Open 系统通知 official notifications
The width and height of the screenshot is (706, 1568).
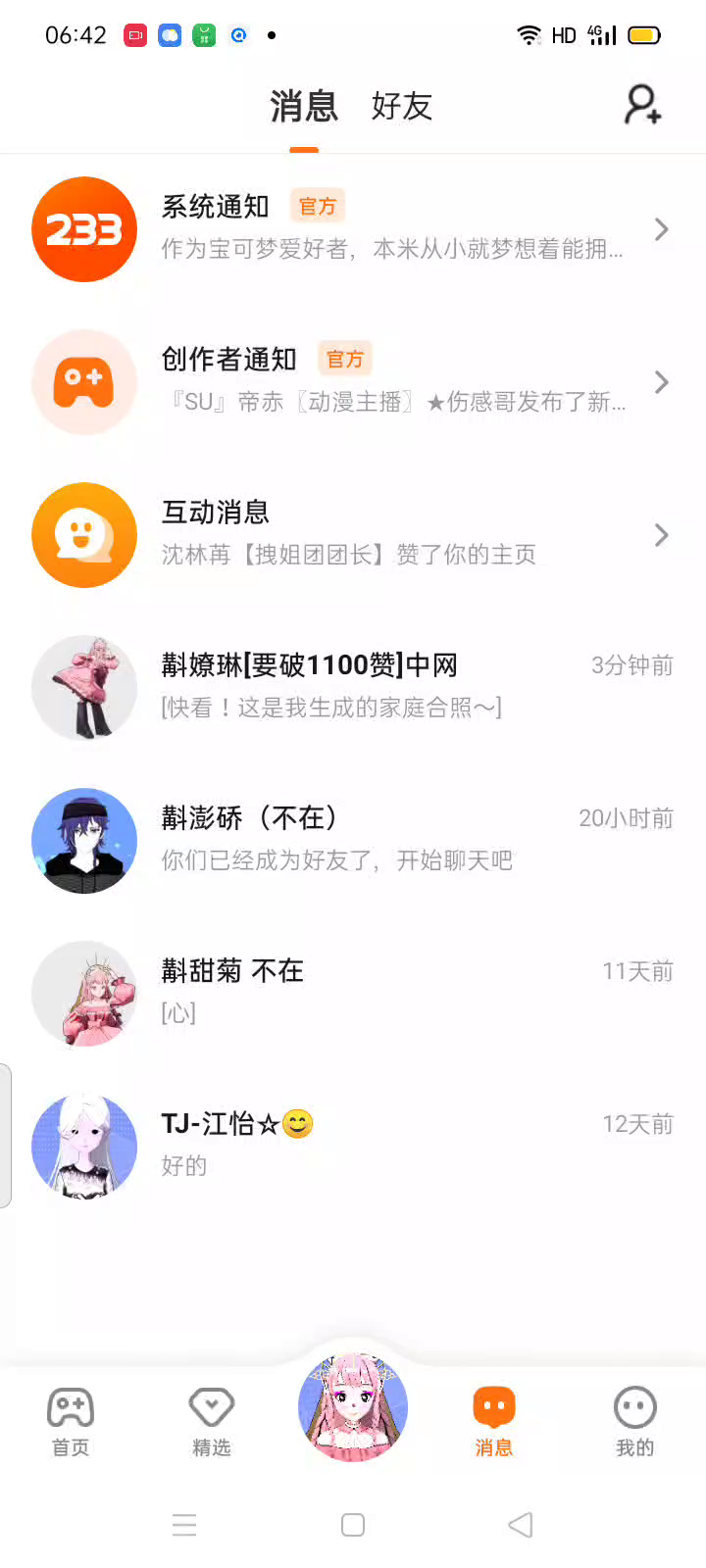click(x=353, y=229)
